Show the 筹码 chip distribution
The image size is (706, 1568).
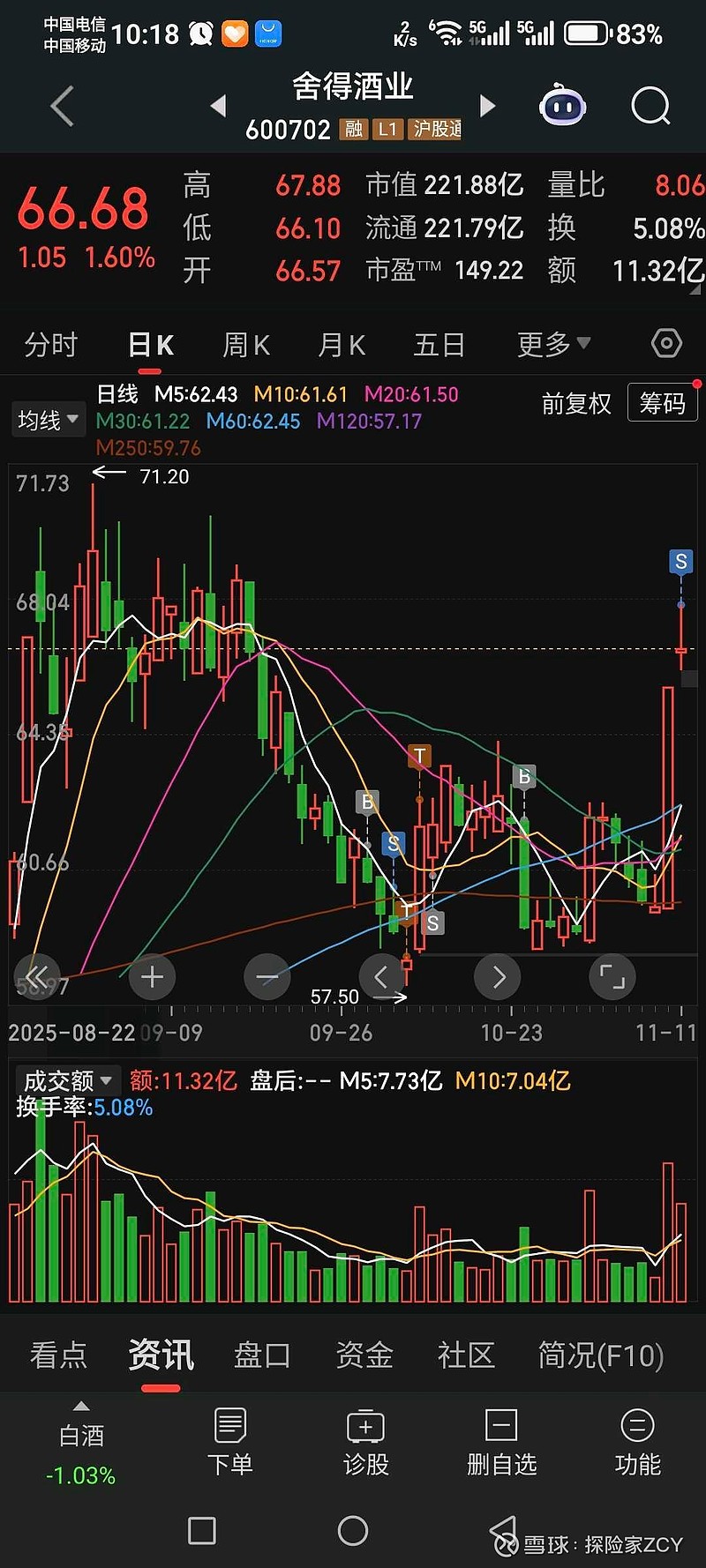[662, 402]
